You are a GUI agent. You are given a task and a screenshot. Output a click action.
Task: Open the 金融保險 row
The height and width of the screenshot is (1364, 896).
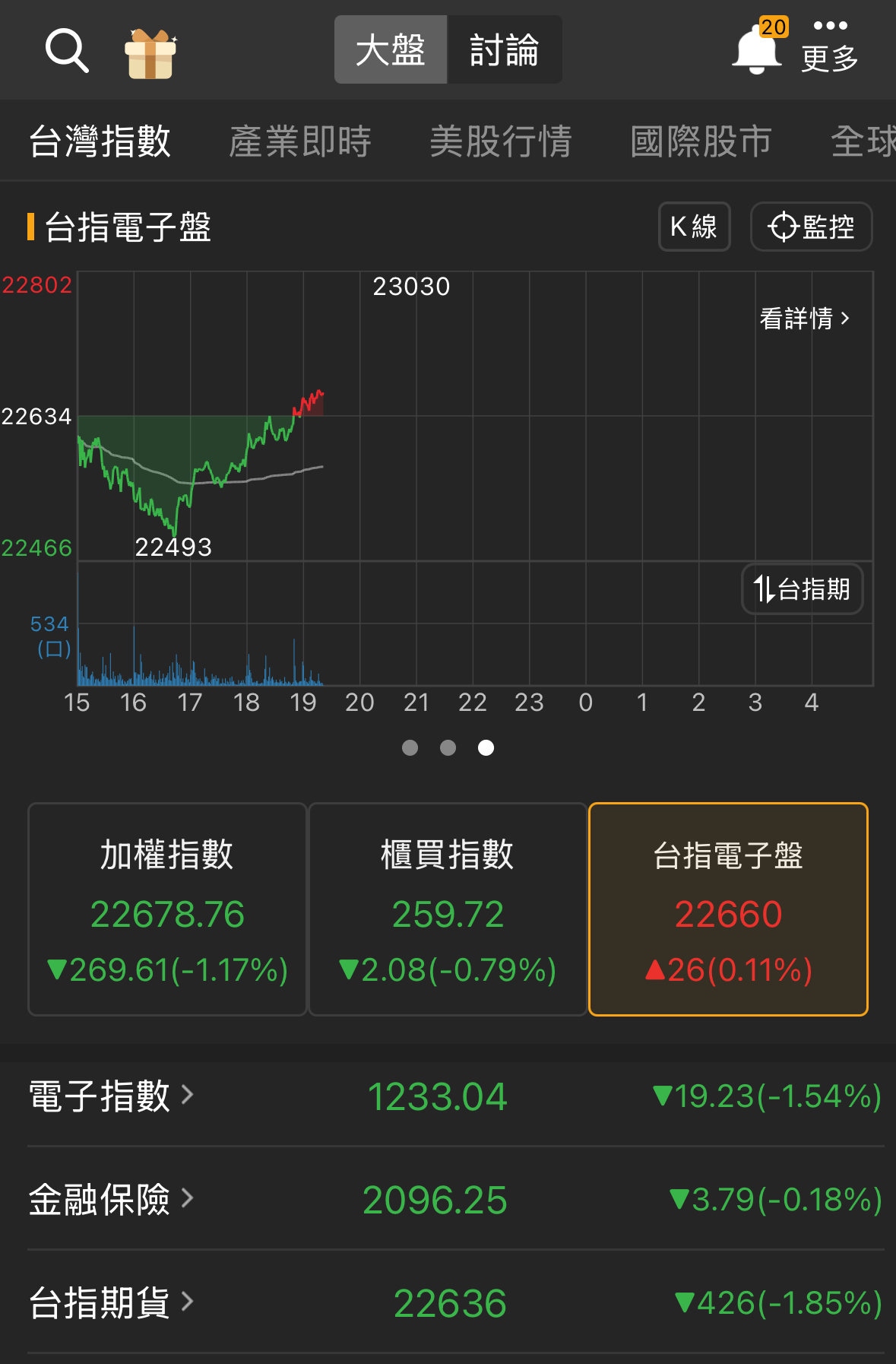tap(112, 1199)
